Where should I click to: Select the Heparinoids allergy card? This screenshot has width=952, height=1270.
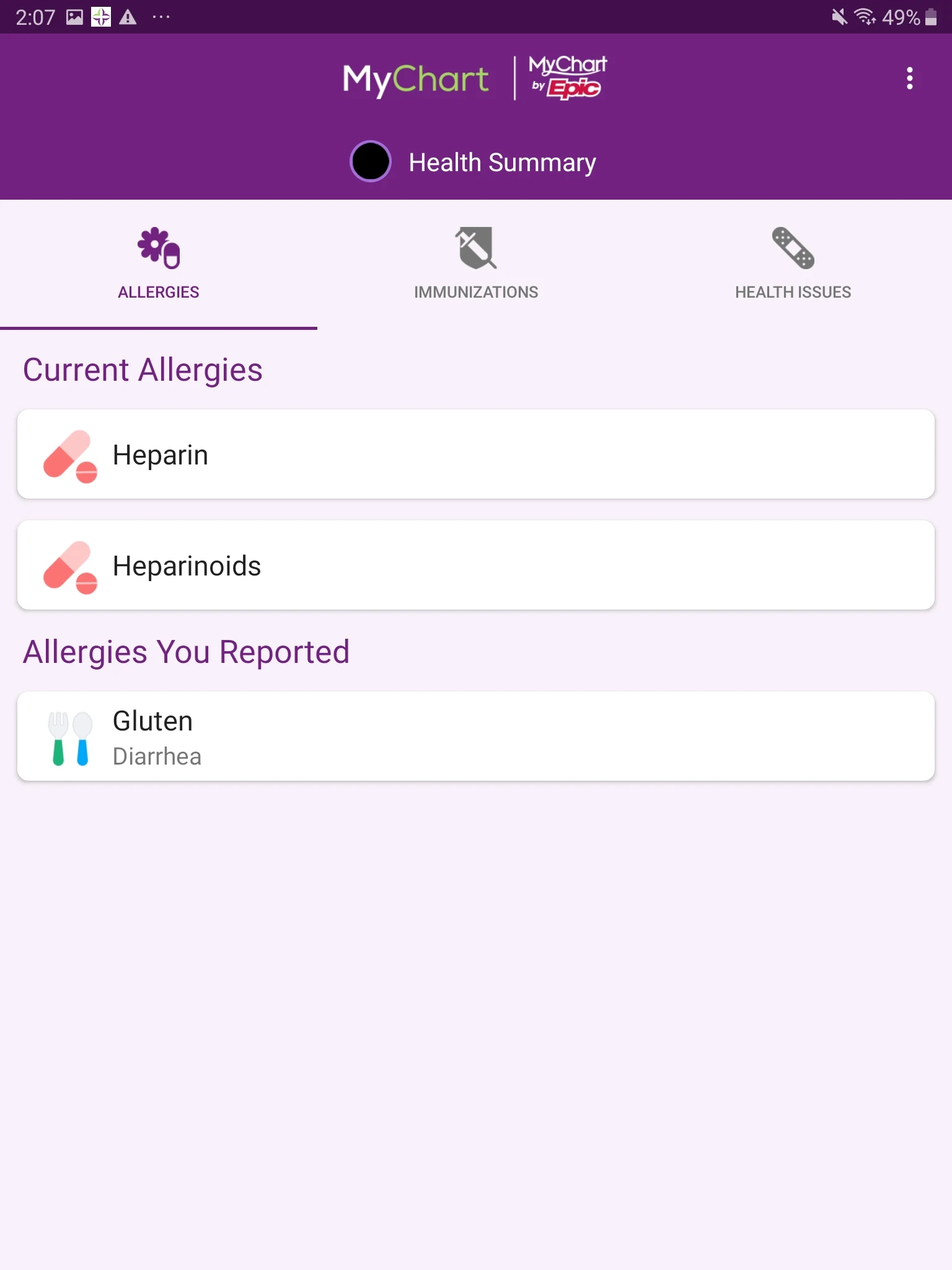coord(475,565)
